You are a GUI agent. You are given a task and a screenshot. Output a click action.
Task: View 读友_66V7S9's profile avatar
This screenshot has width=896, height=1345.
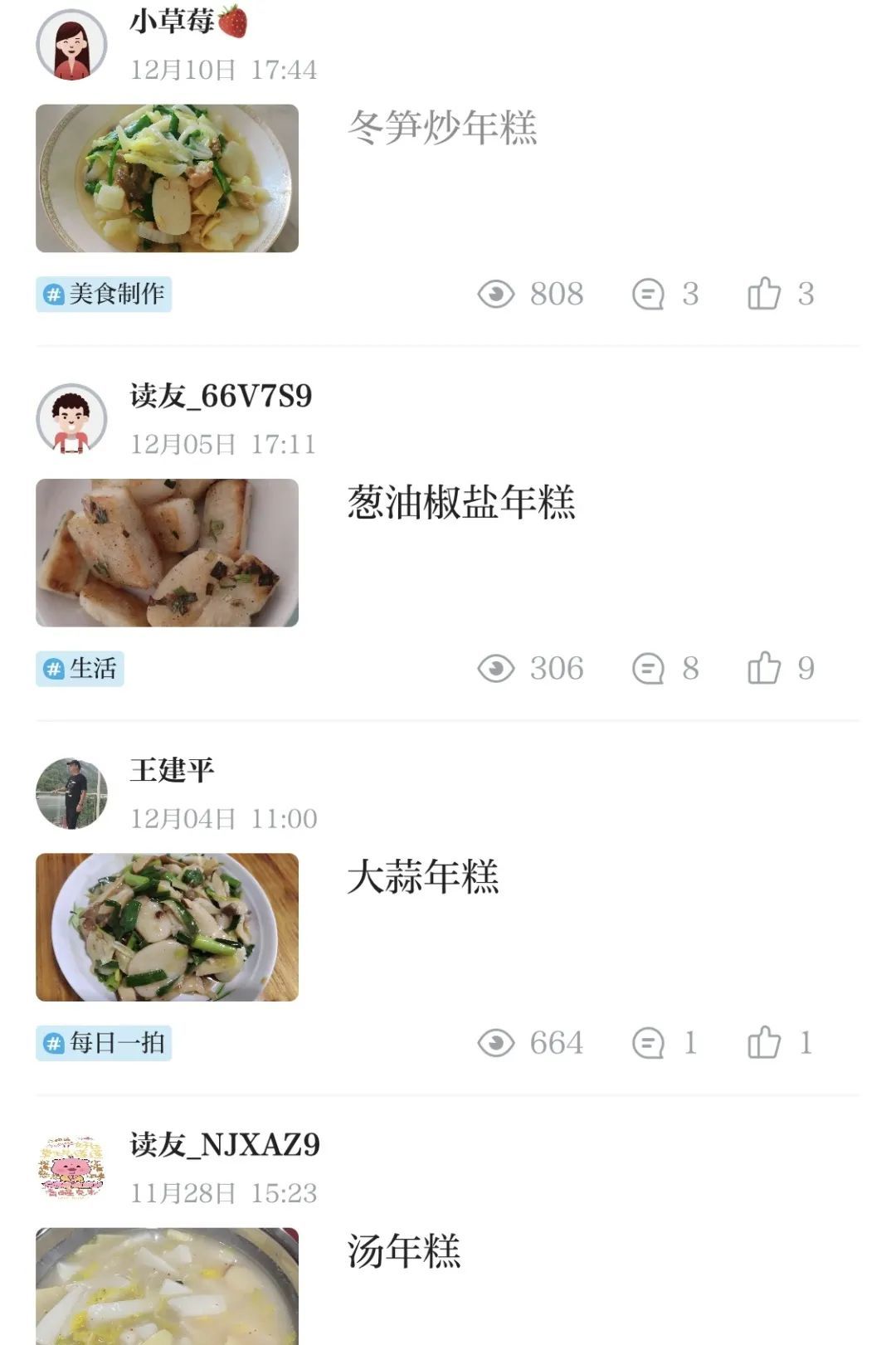coord(72,419)
